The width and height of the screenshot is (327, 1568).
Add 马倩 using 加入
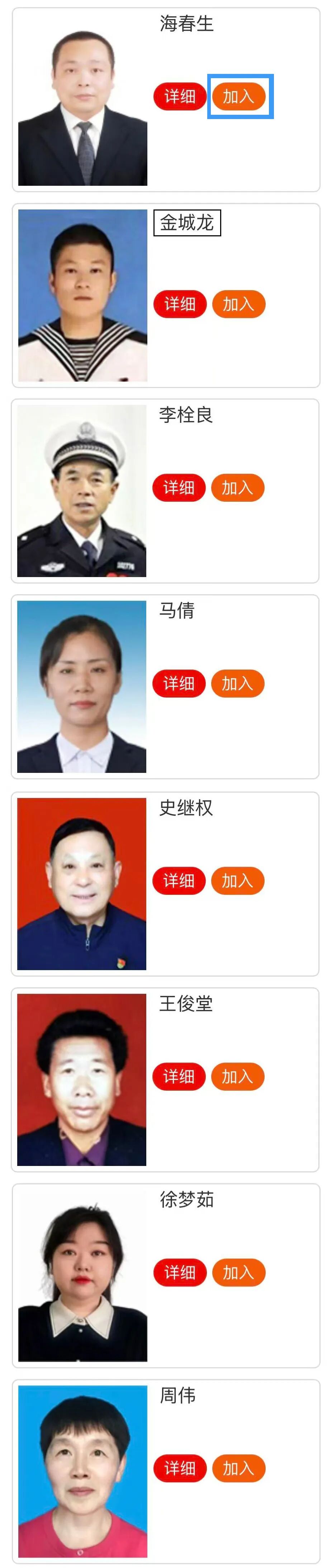pos(237,684)
